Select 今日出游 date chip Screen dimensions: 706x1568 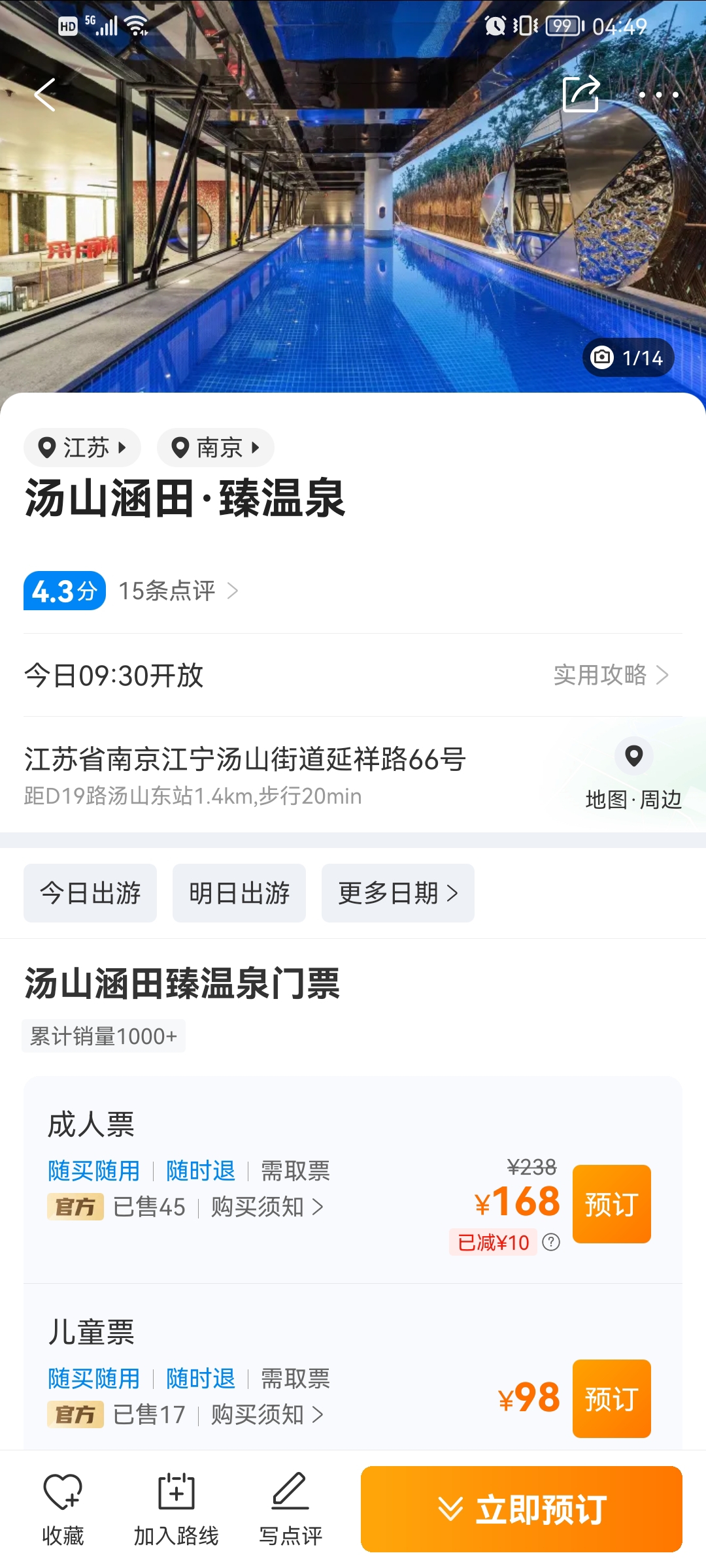(x=90, y=893)
